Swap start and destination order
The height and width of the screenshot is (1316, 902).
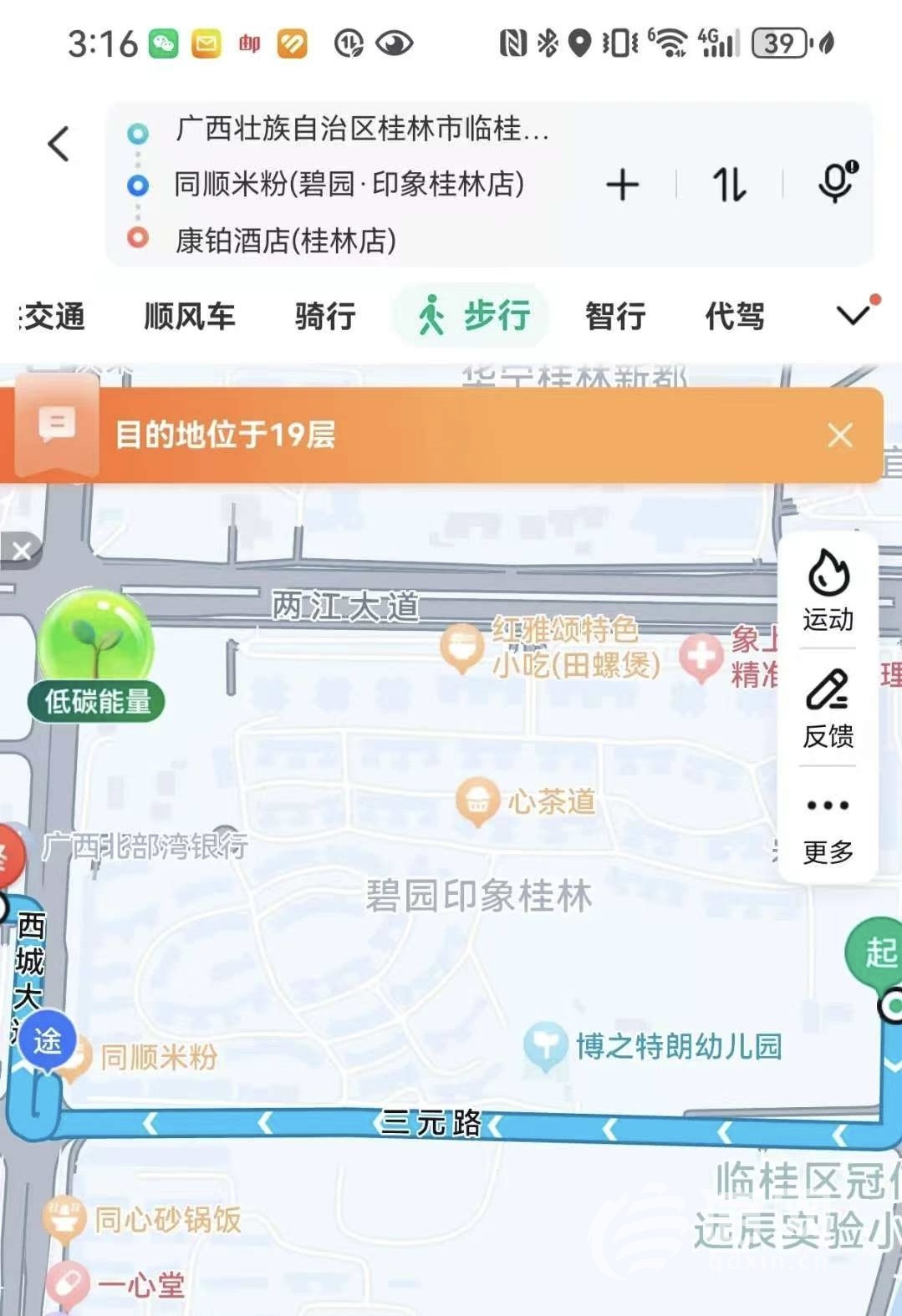729,185
